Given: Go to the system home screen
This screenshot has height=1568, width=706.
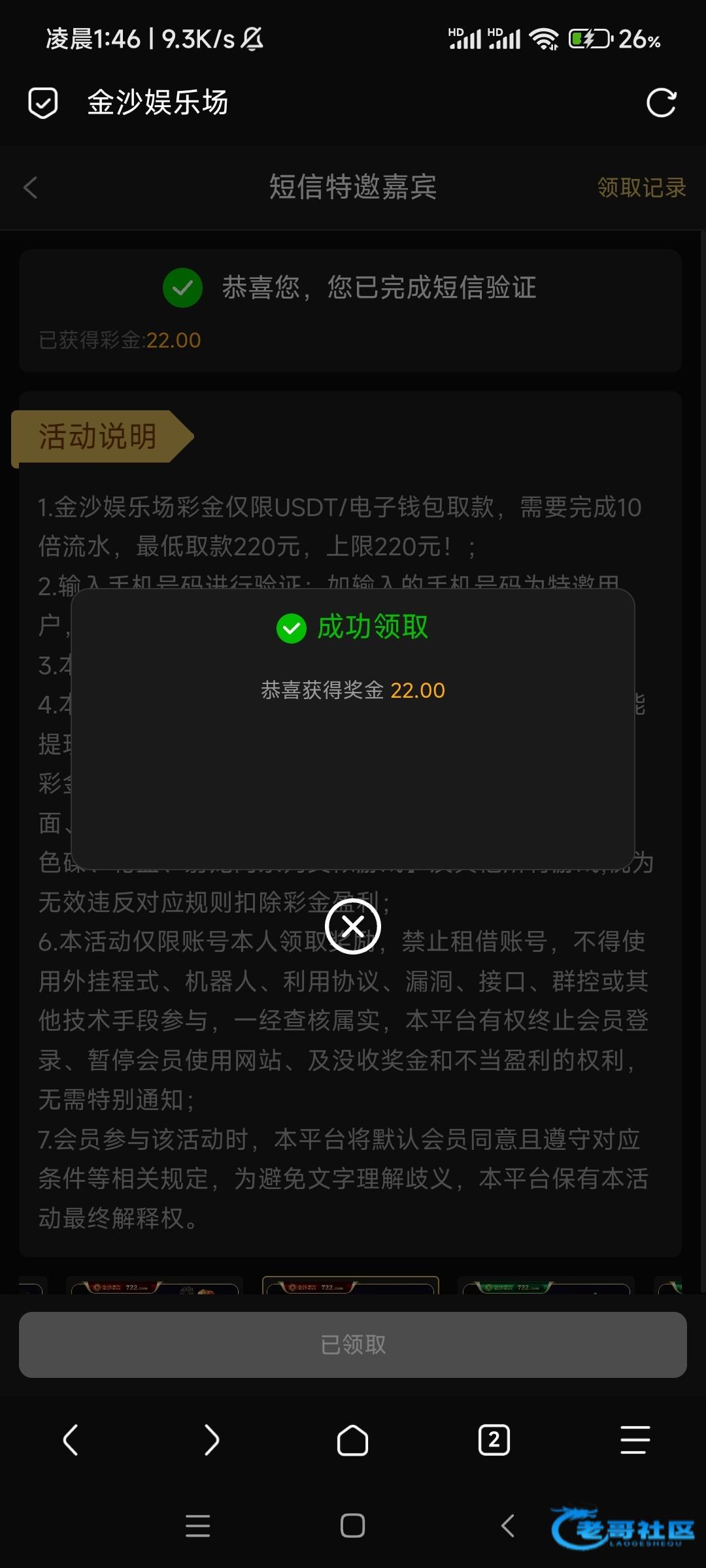Looking at the screenshot, I should coord(352,1526).
